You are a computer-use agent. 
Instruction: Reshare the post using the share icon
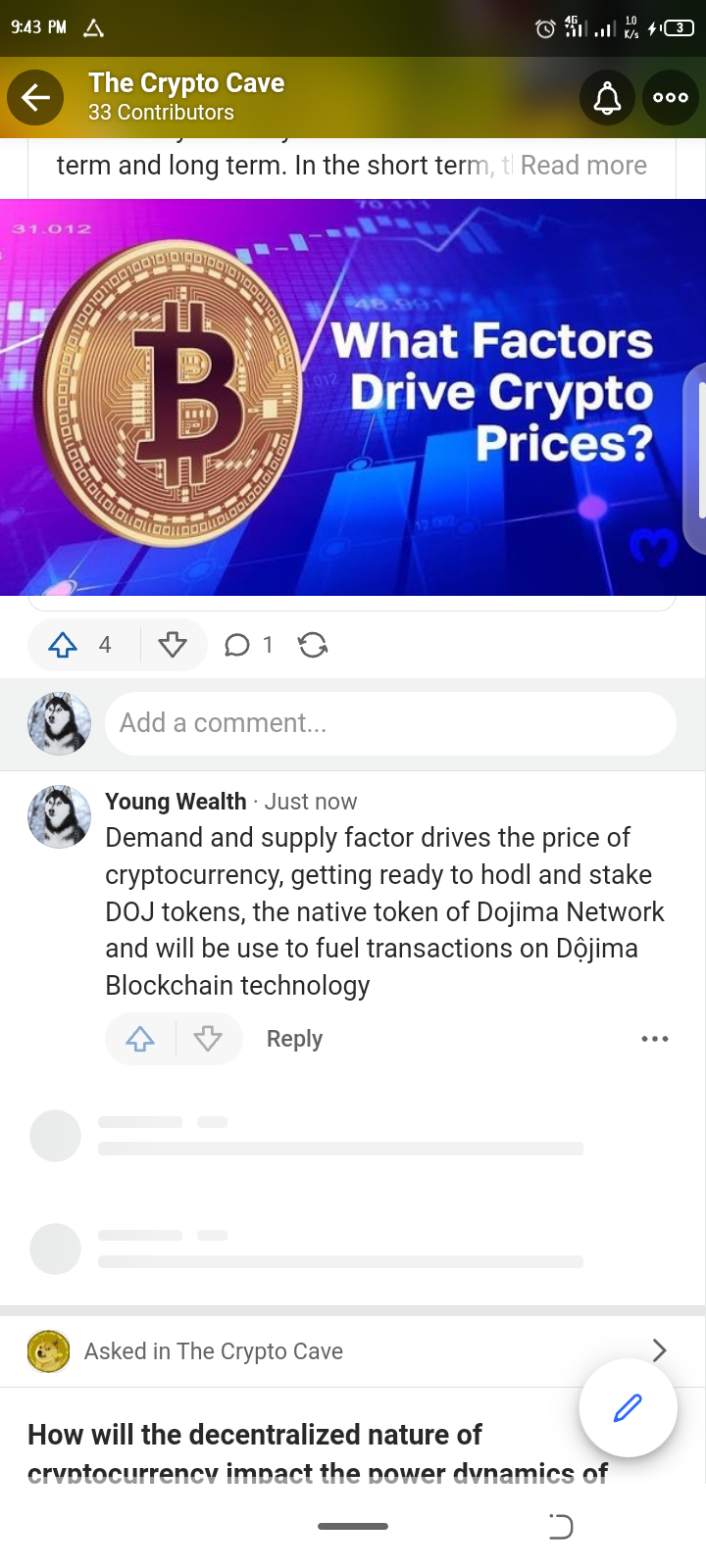click(313, 645)
